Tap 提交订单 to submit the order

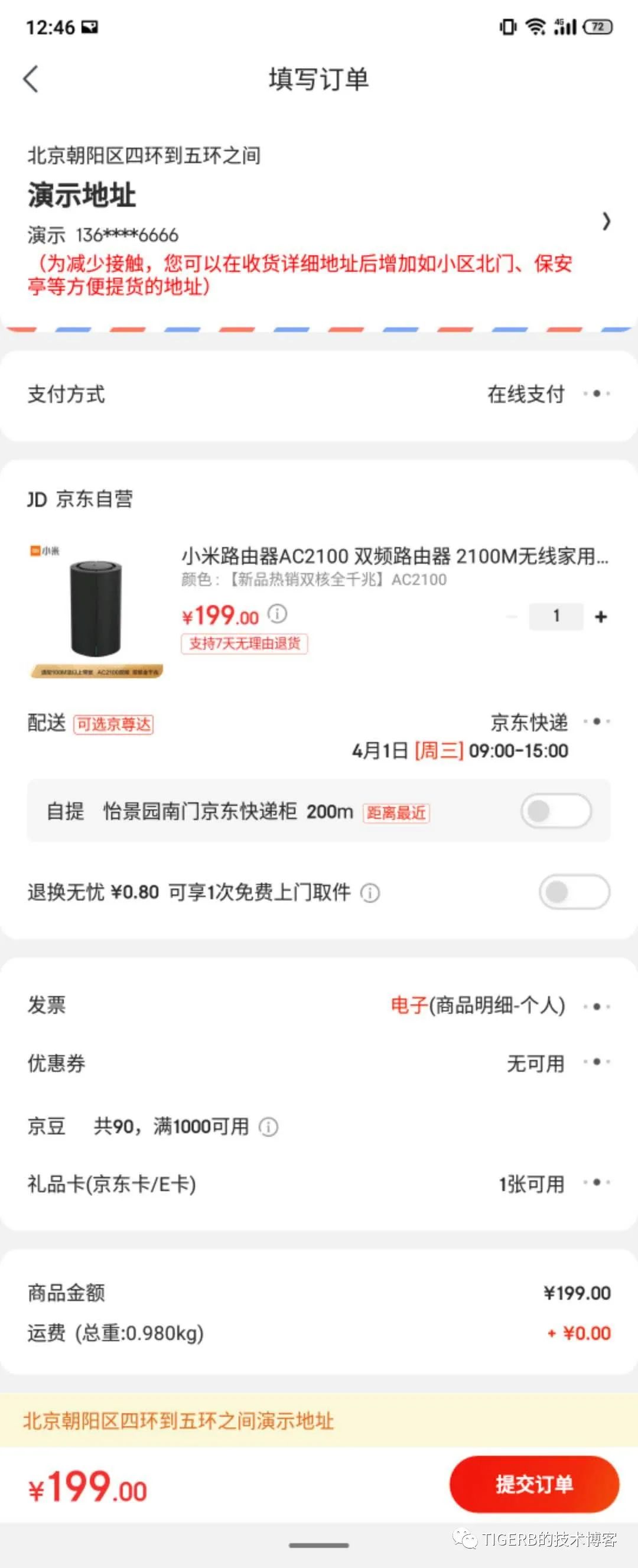534,1484
